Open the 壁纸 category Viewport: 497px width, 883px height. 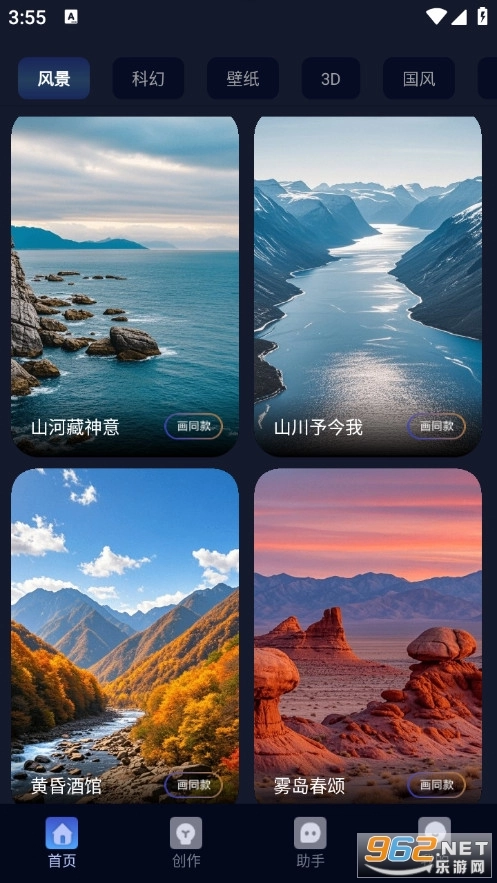click(243, 78)
